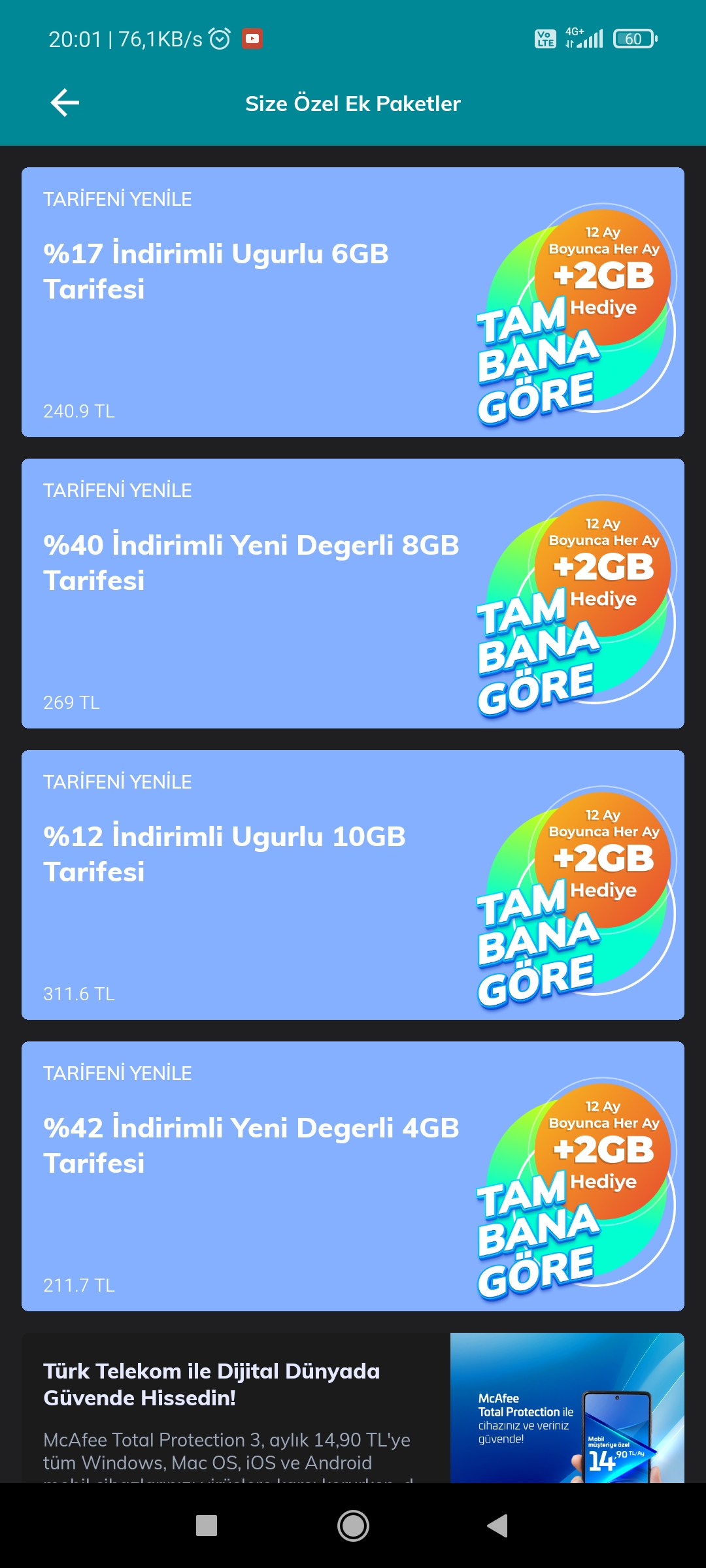Choose the %12 İndirimli Ugurlu 10GB Tarifesi card
Screen dimensions: 706x1568
[353, 885]
